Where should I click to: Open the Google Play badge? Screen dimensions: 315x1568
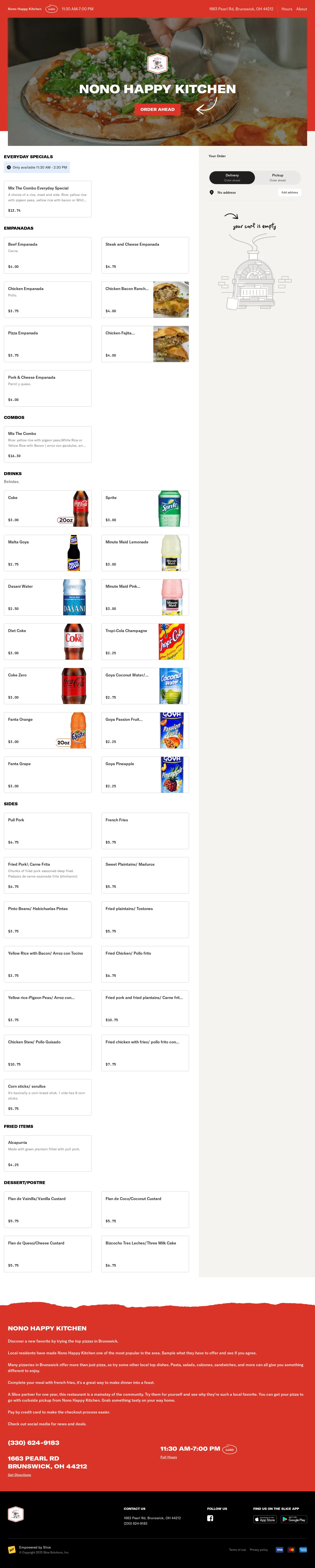pos(294,1519)
